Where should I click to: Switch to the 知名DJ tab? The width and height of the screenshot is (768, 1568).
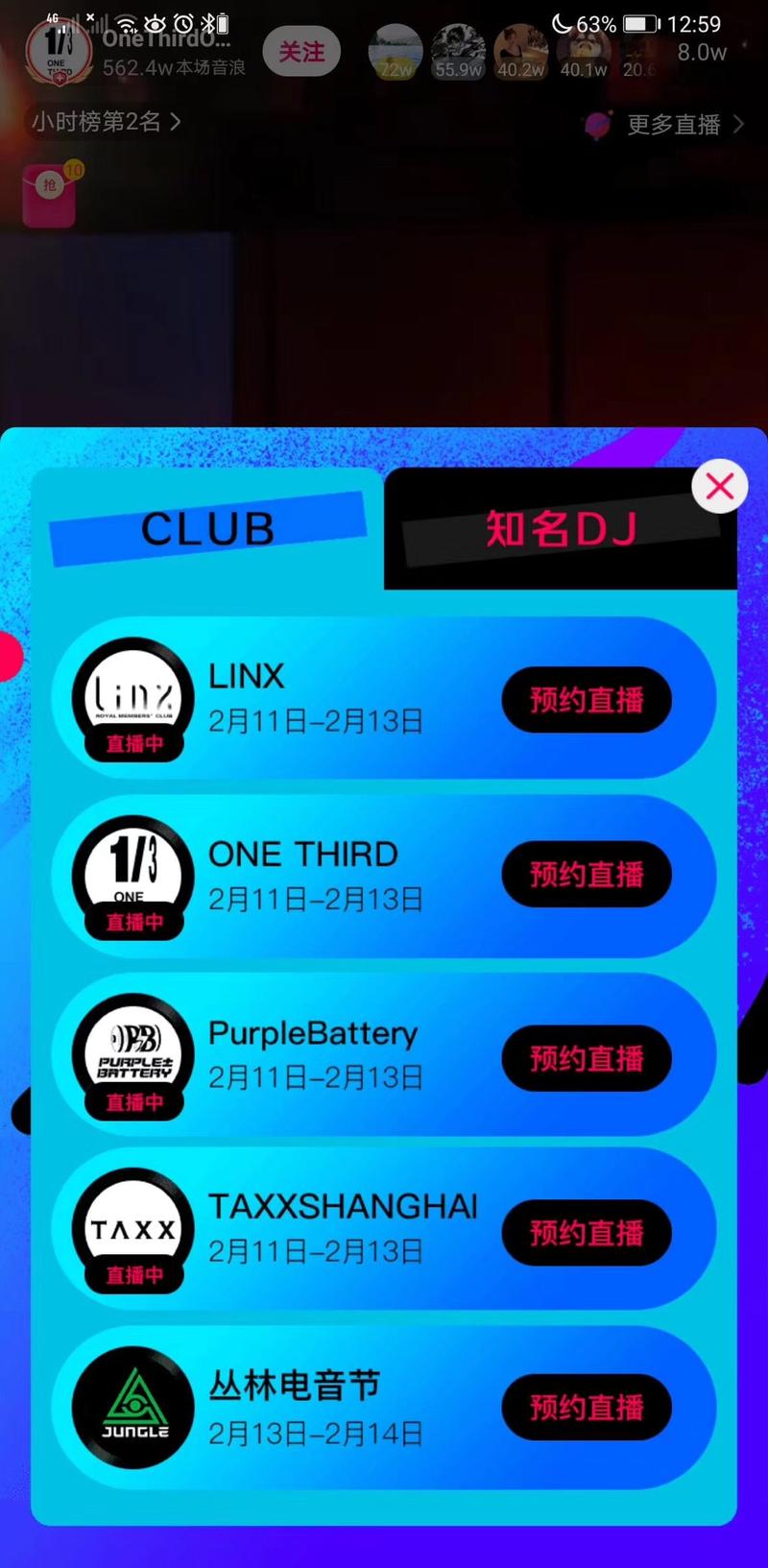(561, 529)
